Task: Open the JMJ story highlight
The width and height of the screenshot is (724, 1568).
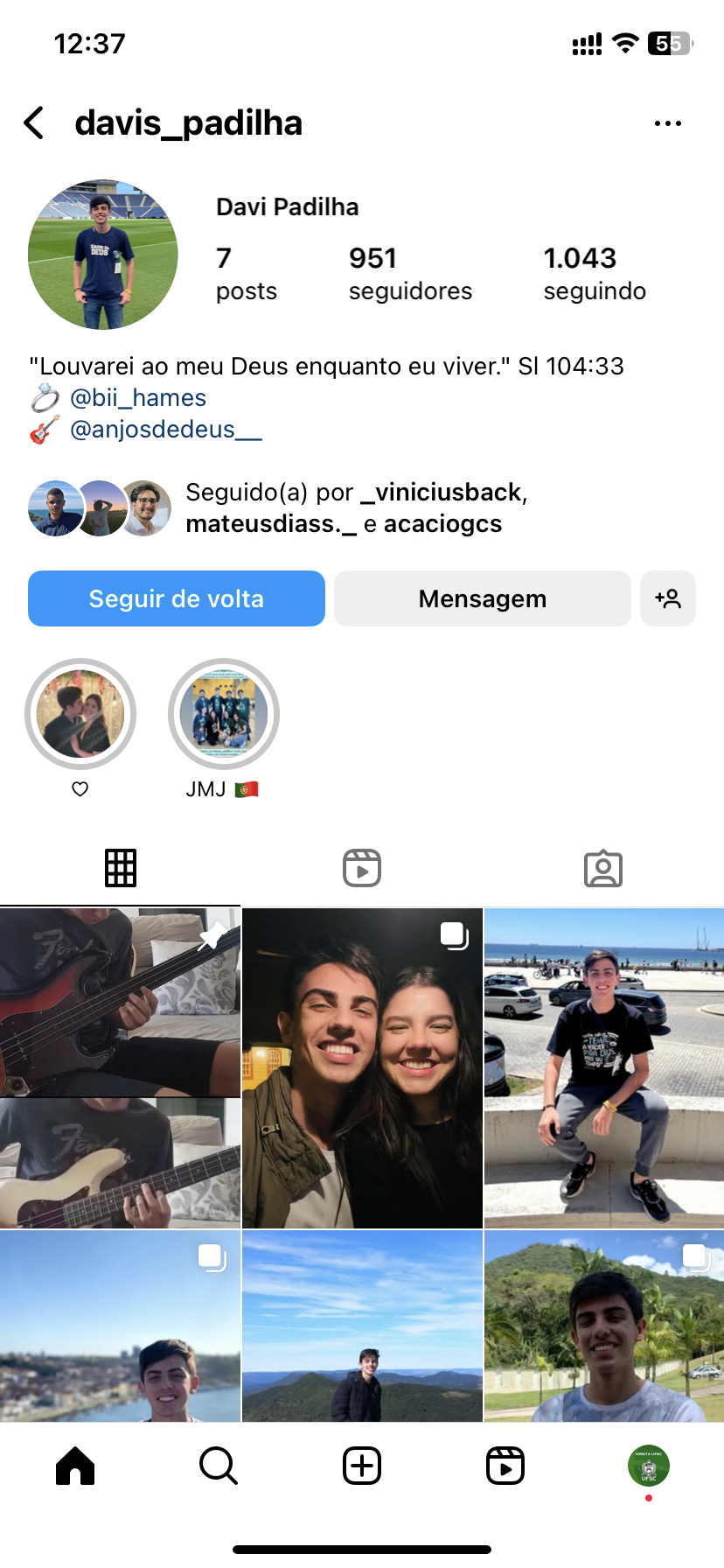Action: click(224, 714)
